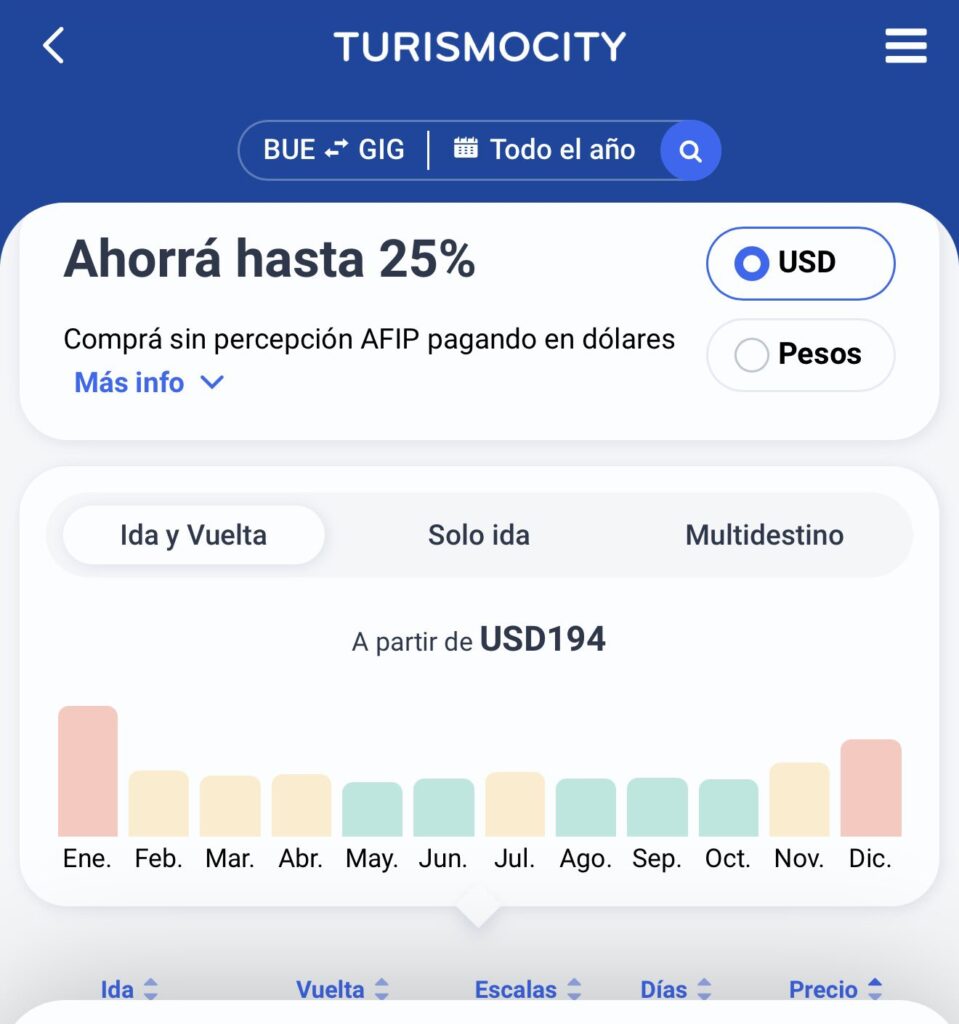
Task: Select the Dic. month bar
Action: (x=870, y=788)
